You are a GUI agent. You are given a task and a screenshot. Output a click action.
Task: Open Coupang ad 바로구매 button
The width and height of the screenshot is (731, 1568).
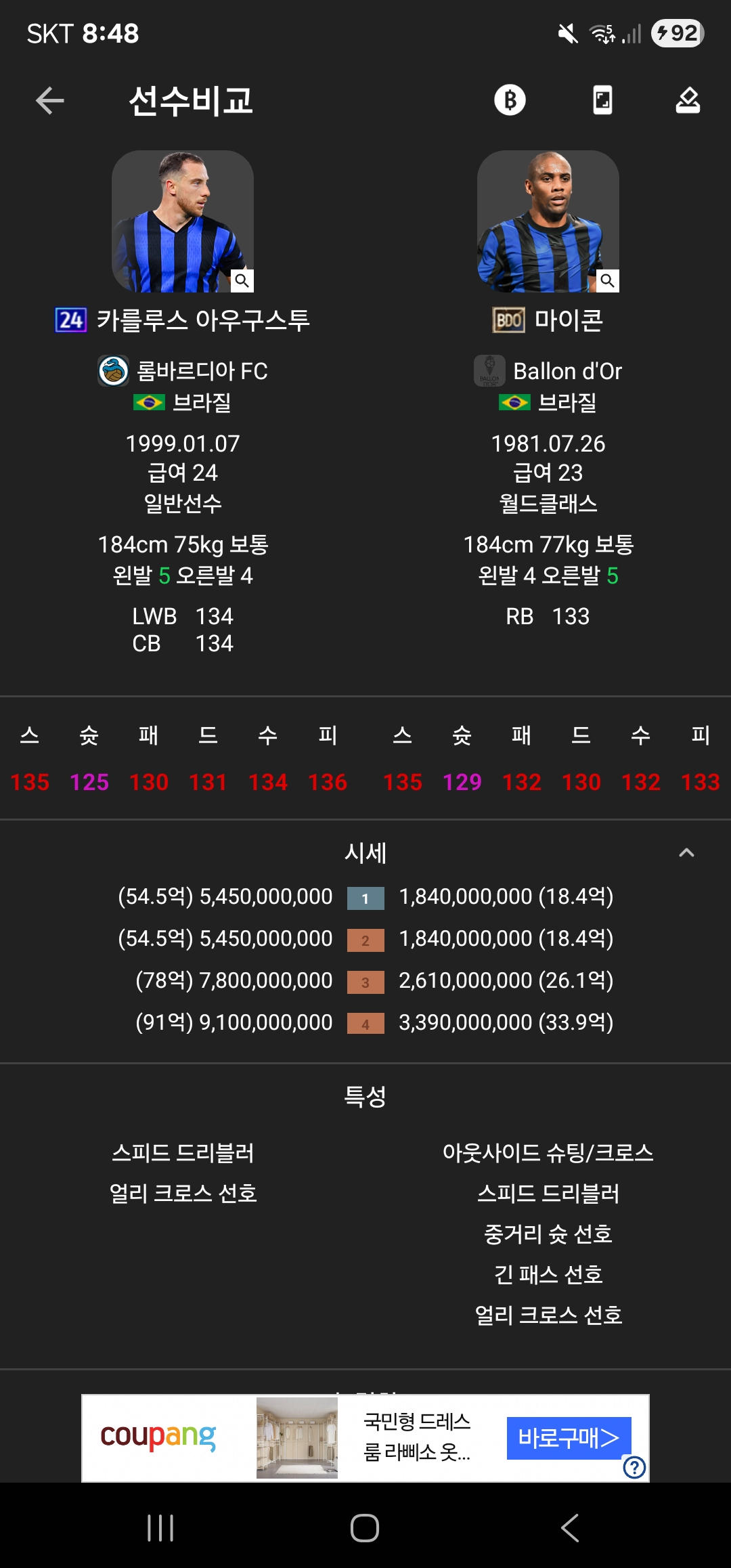pos(569,1438)
